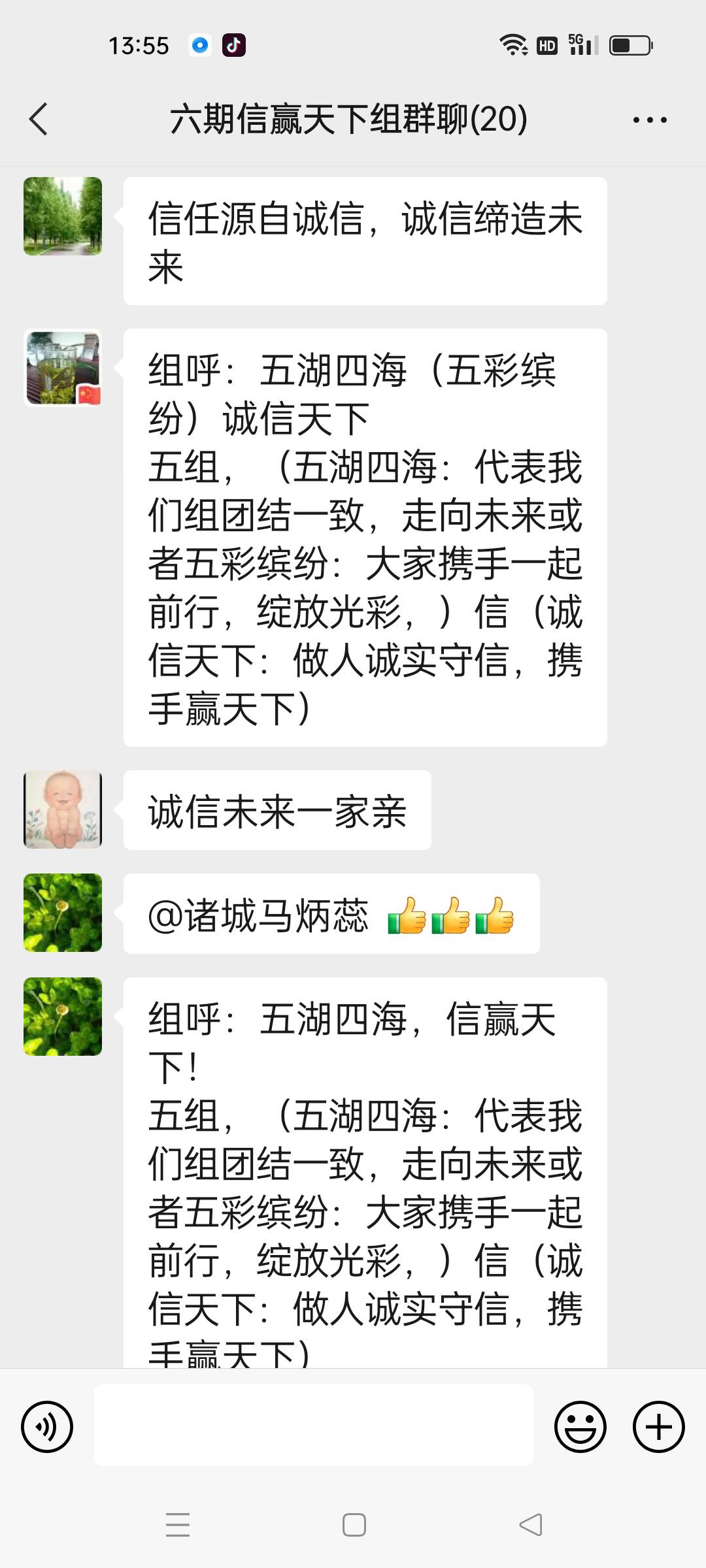Screen dimensions: 706x1568
Task: Tap the laughing baby avatar
Action: click(x=62, y=809)
